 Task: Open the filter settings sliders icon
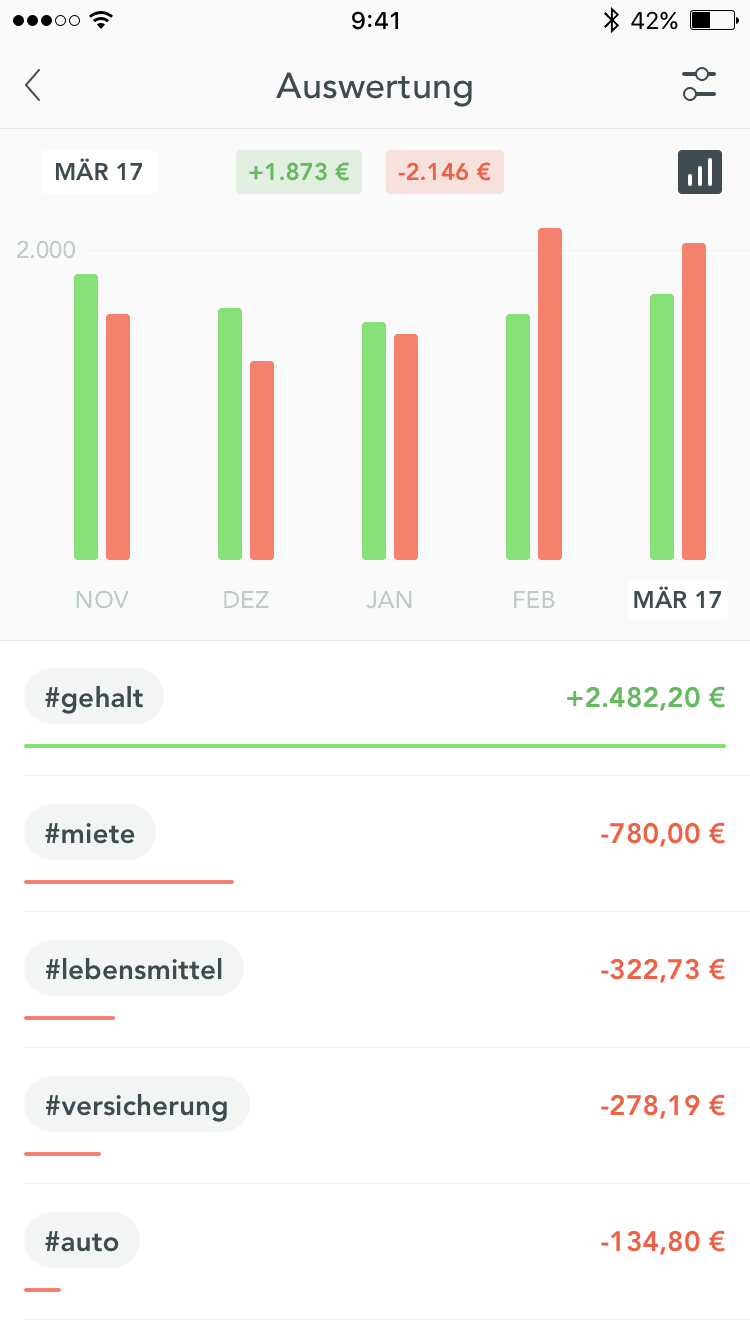(x=699, y=85)
